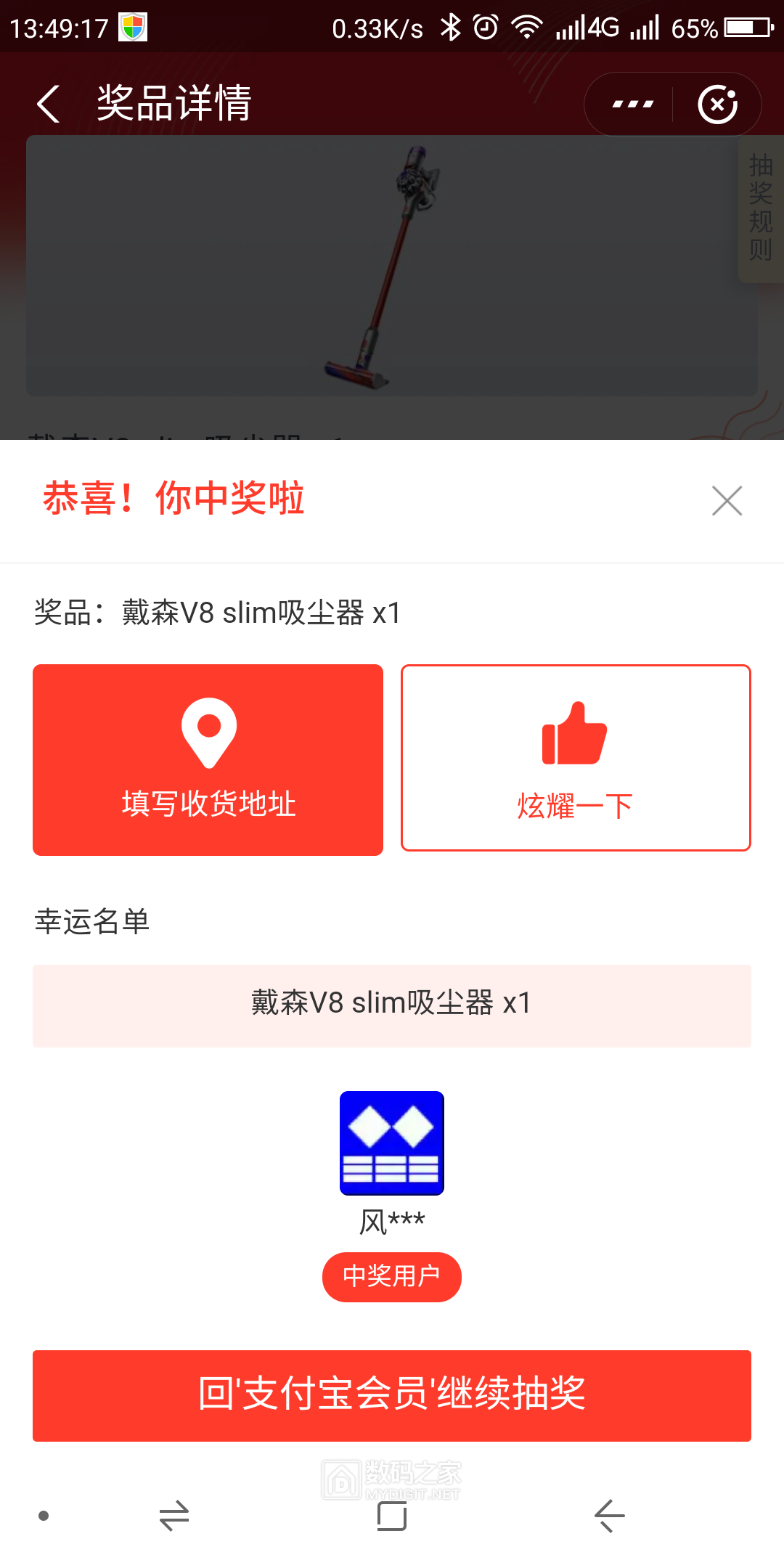Tap the system back navigation arrow

(x=610, y=1516)
